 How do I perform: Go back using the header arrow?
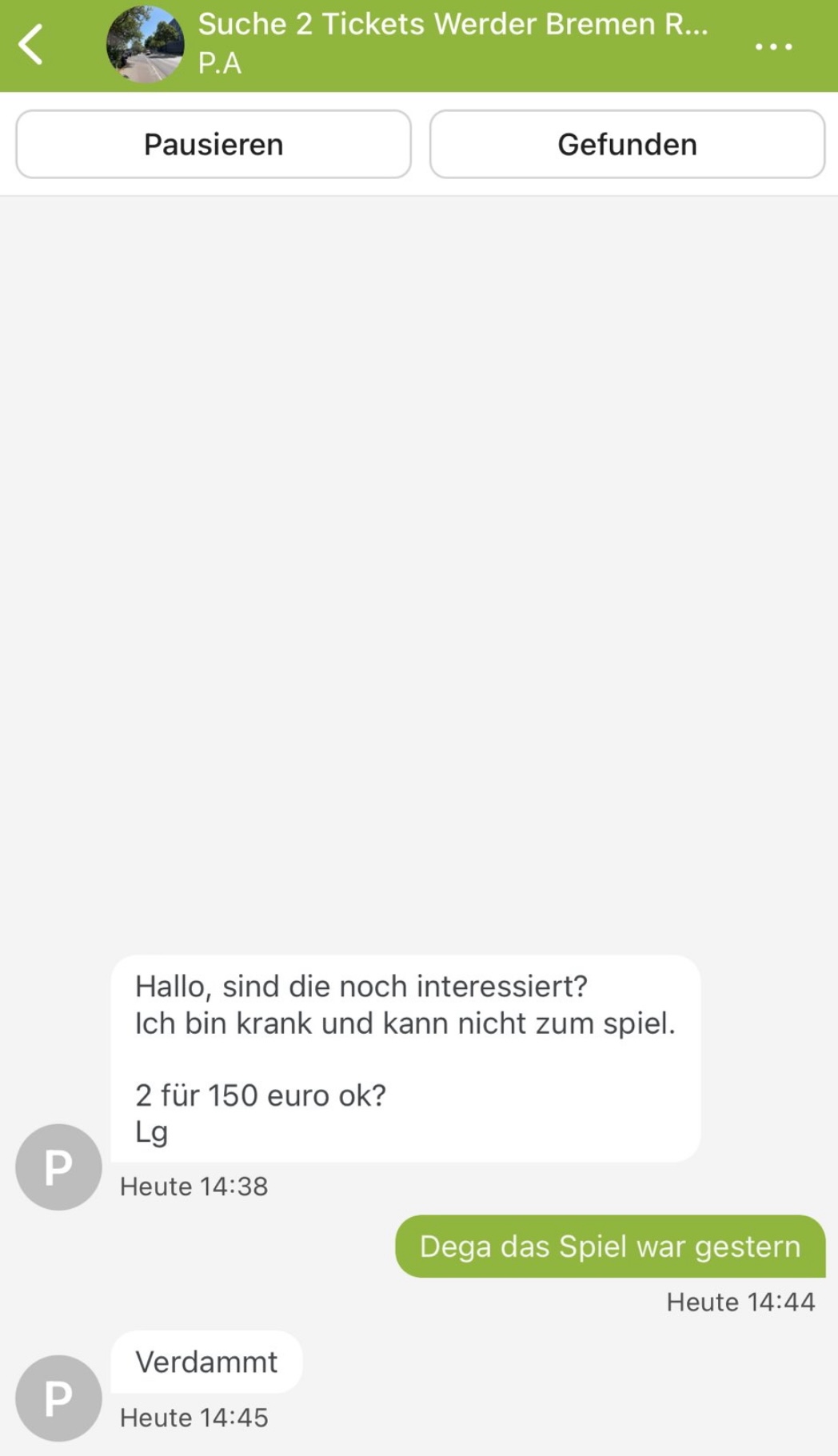pyautogui.click(x=30, y=44)
